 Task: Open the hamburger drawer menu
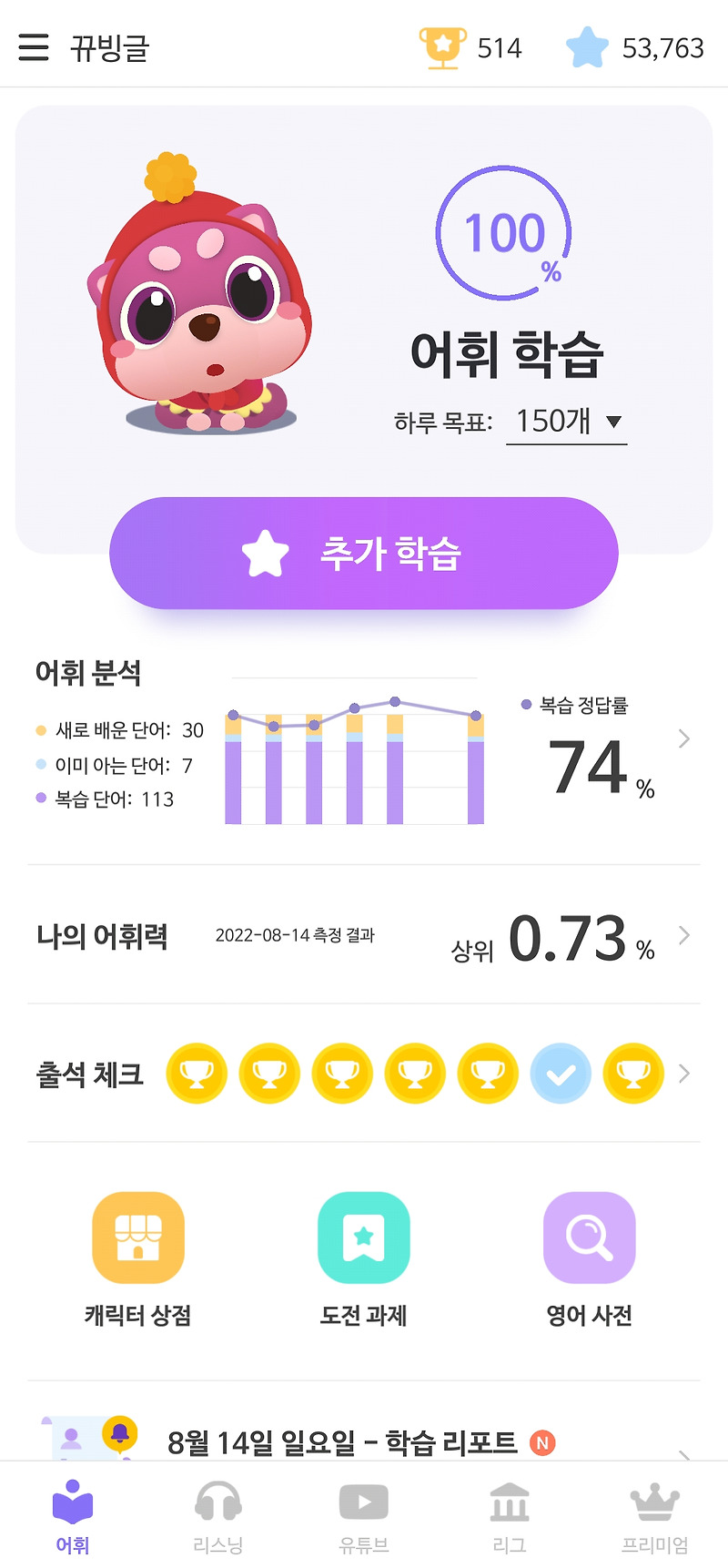(34, 47)
